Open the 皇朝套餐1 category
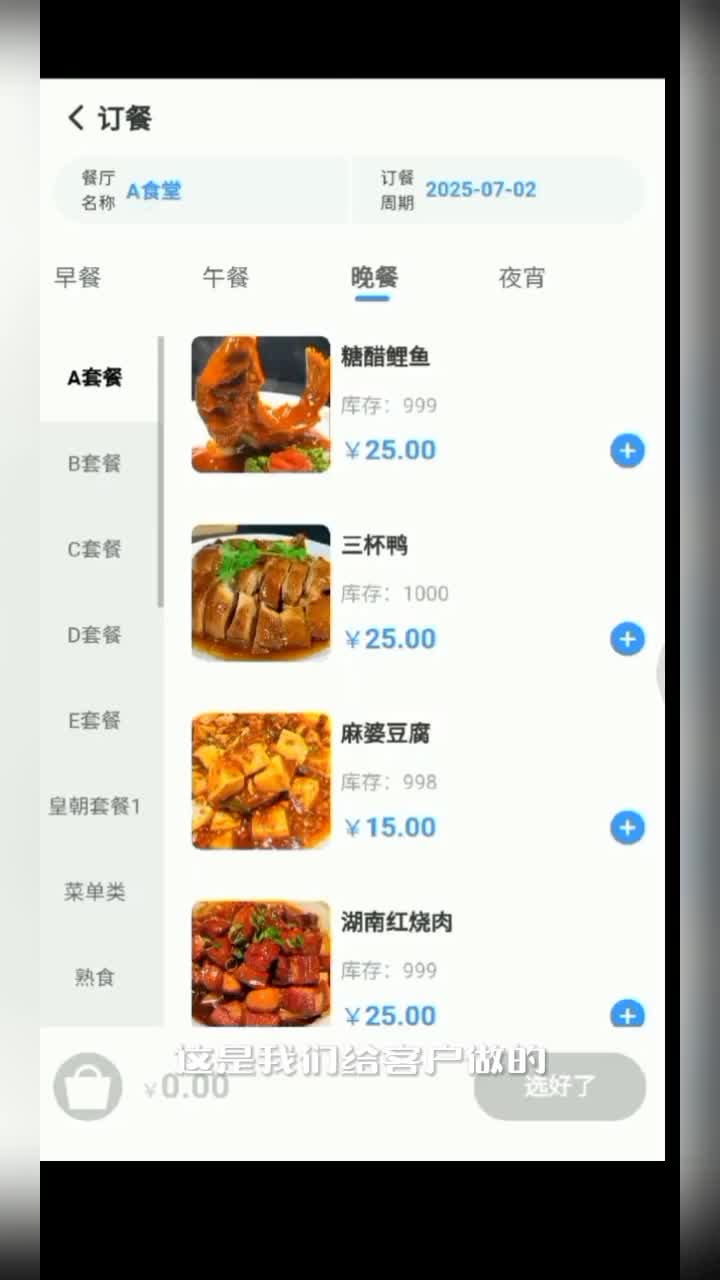This screenshot has height=1280, width=720. coord(95,806)
